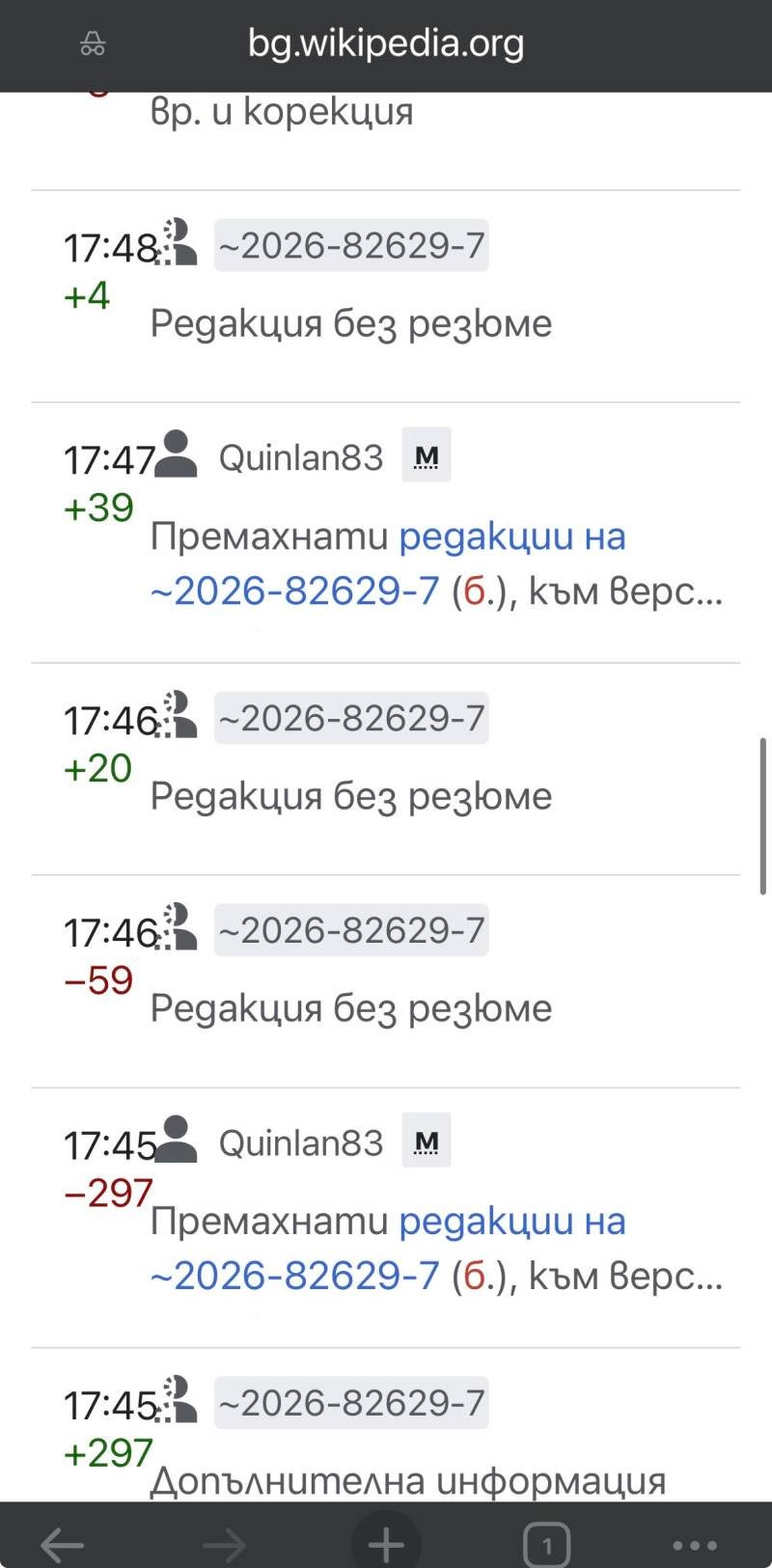Open user ~2026-82629-7 at +297 entry

tap(351, 1403)
